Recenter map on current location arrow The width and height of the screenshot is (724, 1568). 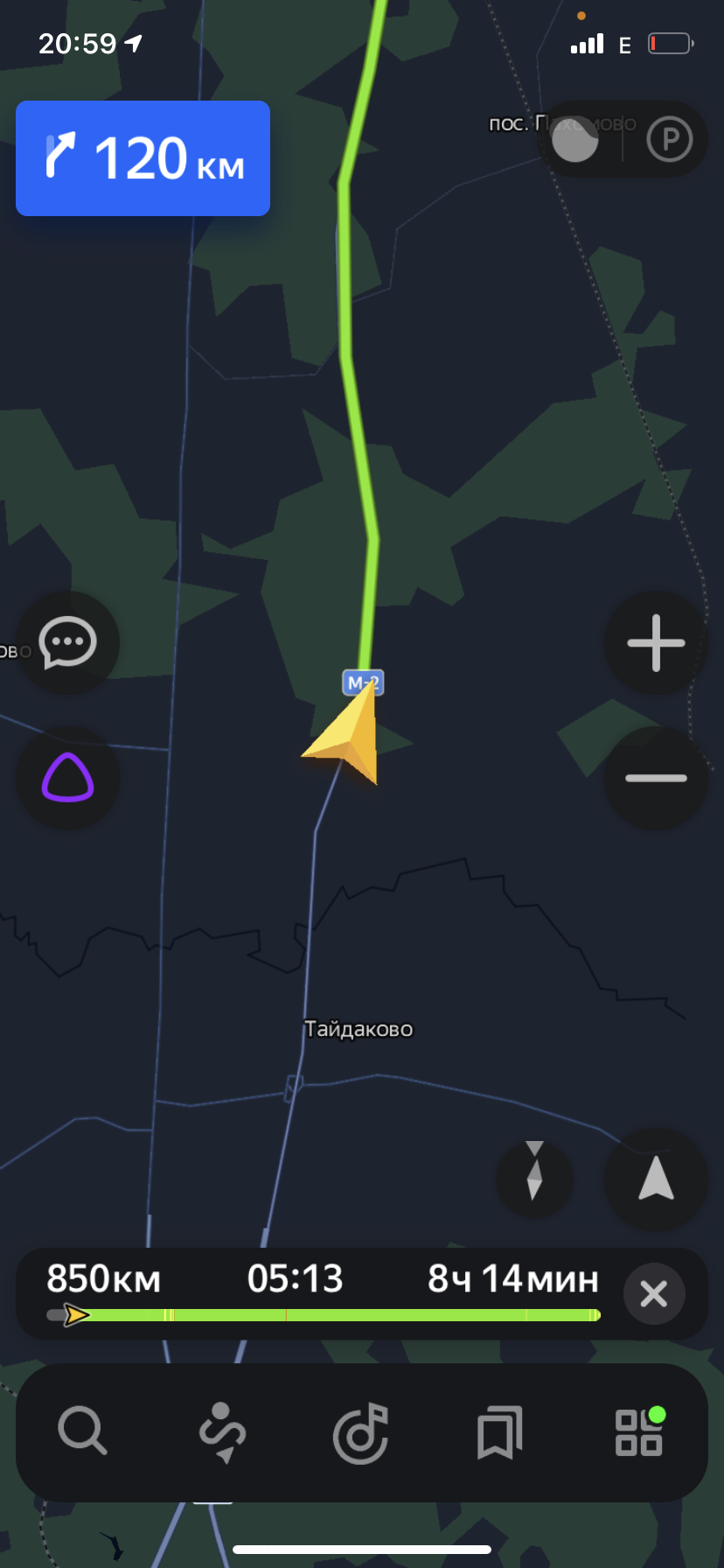[656, 1179]
